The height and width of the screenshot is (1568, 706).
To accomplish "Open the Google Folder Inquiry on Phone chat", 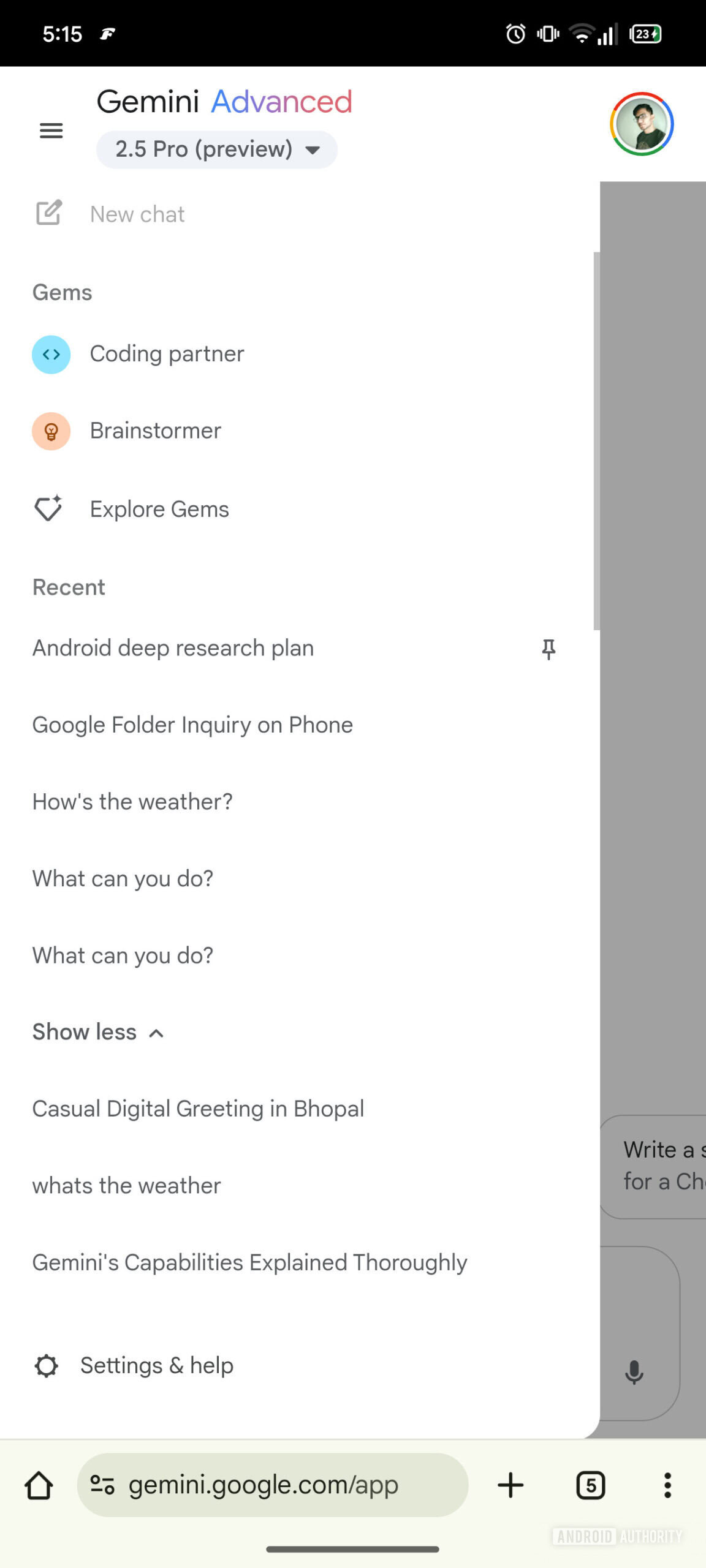I will pyautogui.click(x=192, y=725).
